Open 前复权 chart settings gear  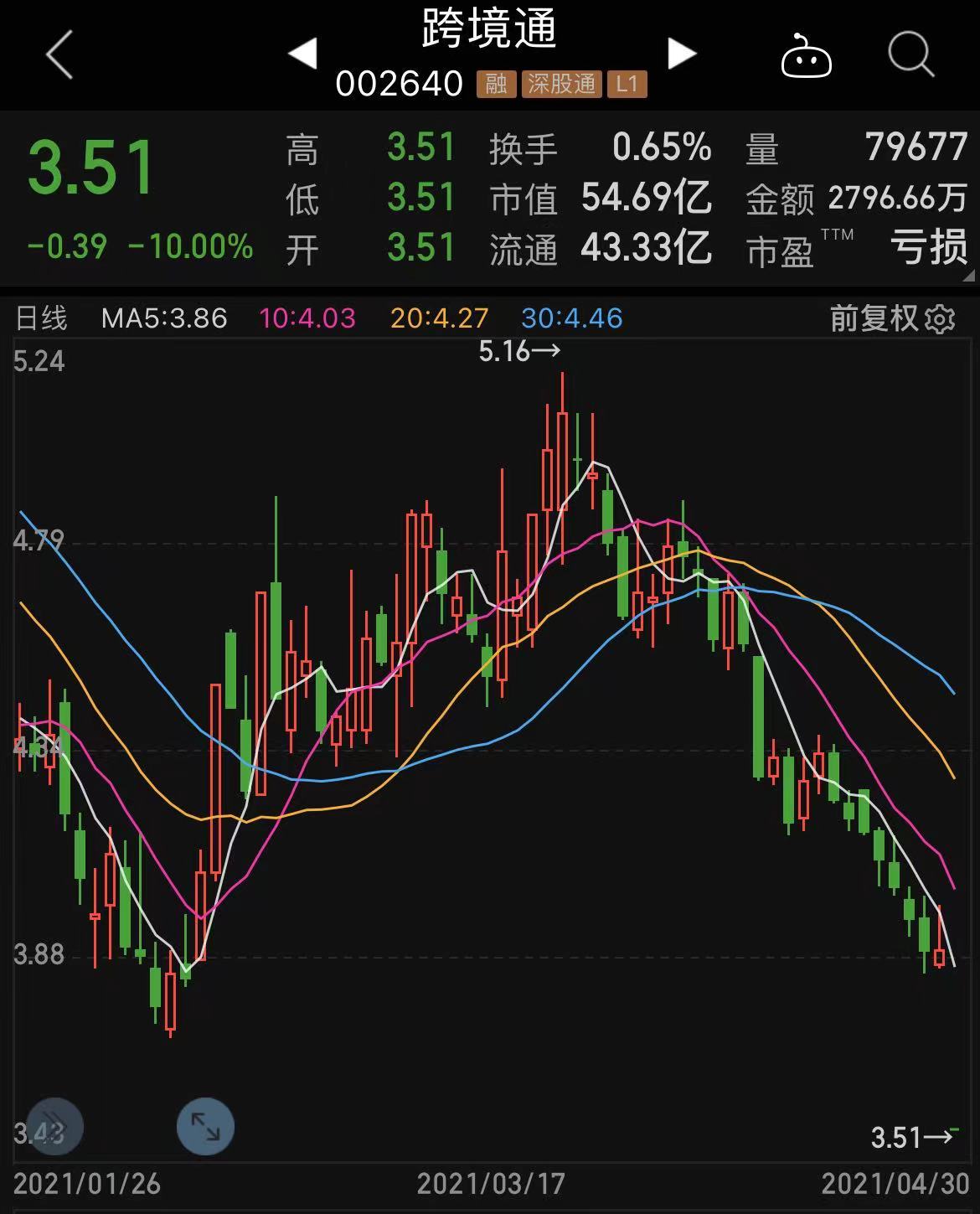[940, 319]
